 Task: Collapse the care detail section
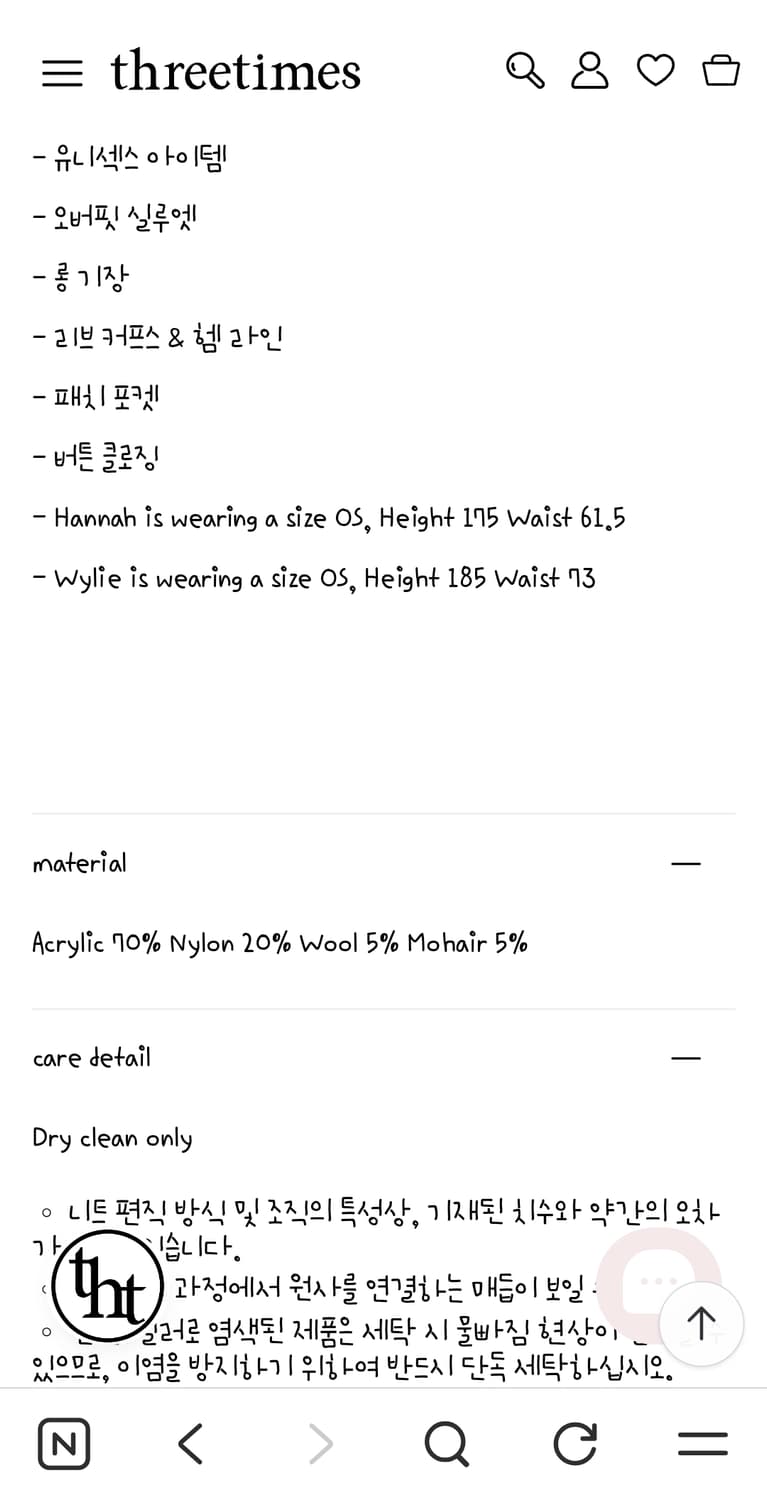point(686,1057)
